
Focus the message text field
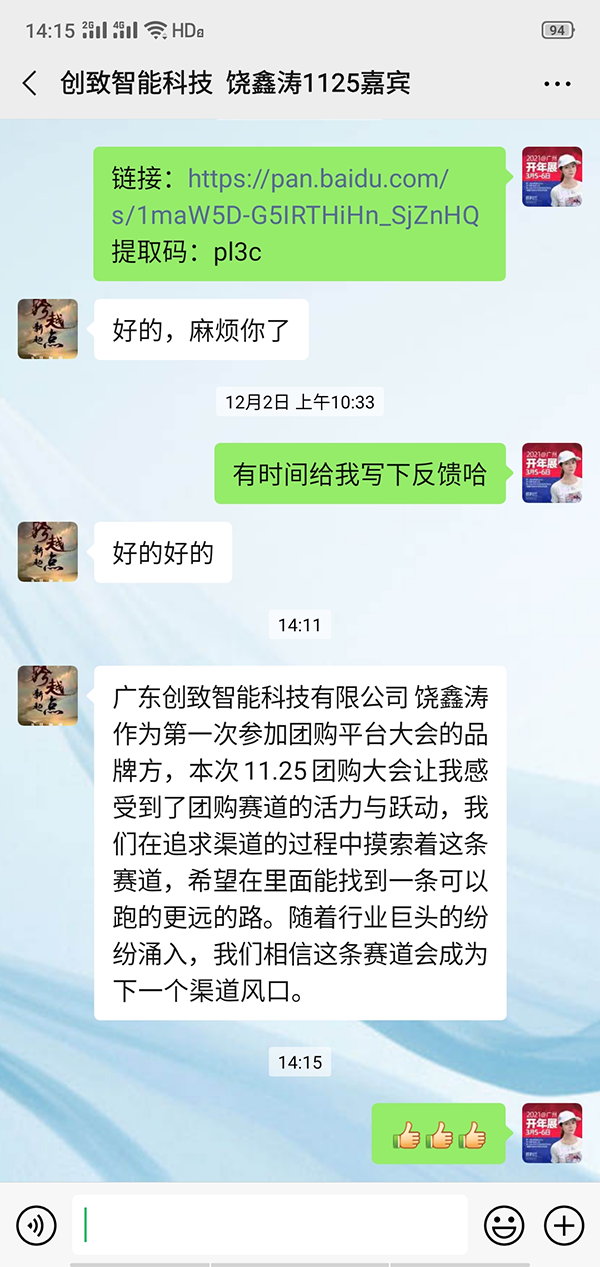click(270, 1224)
